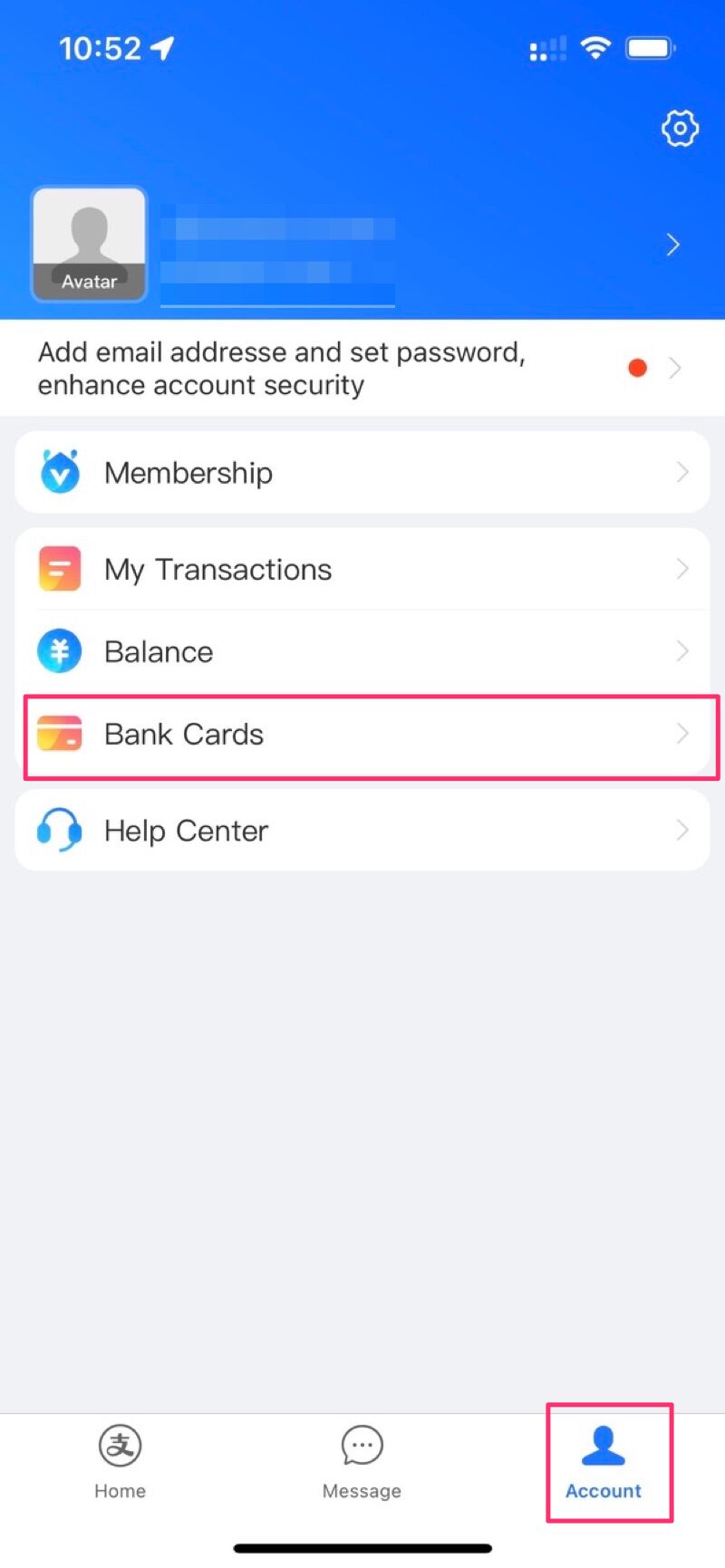Tap the Avatar profile picture
The height and width of the screenshot is (1568, 725).
point(89,244)
